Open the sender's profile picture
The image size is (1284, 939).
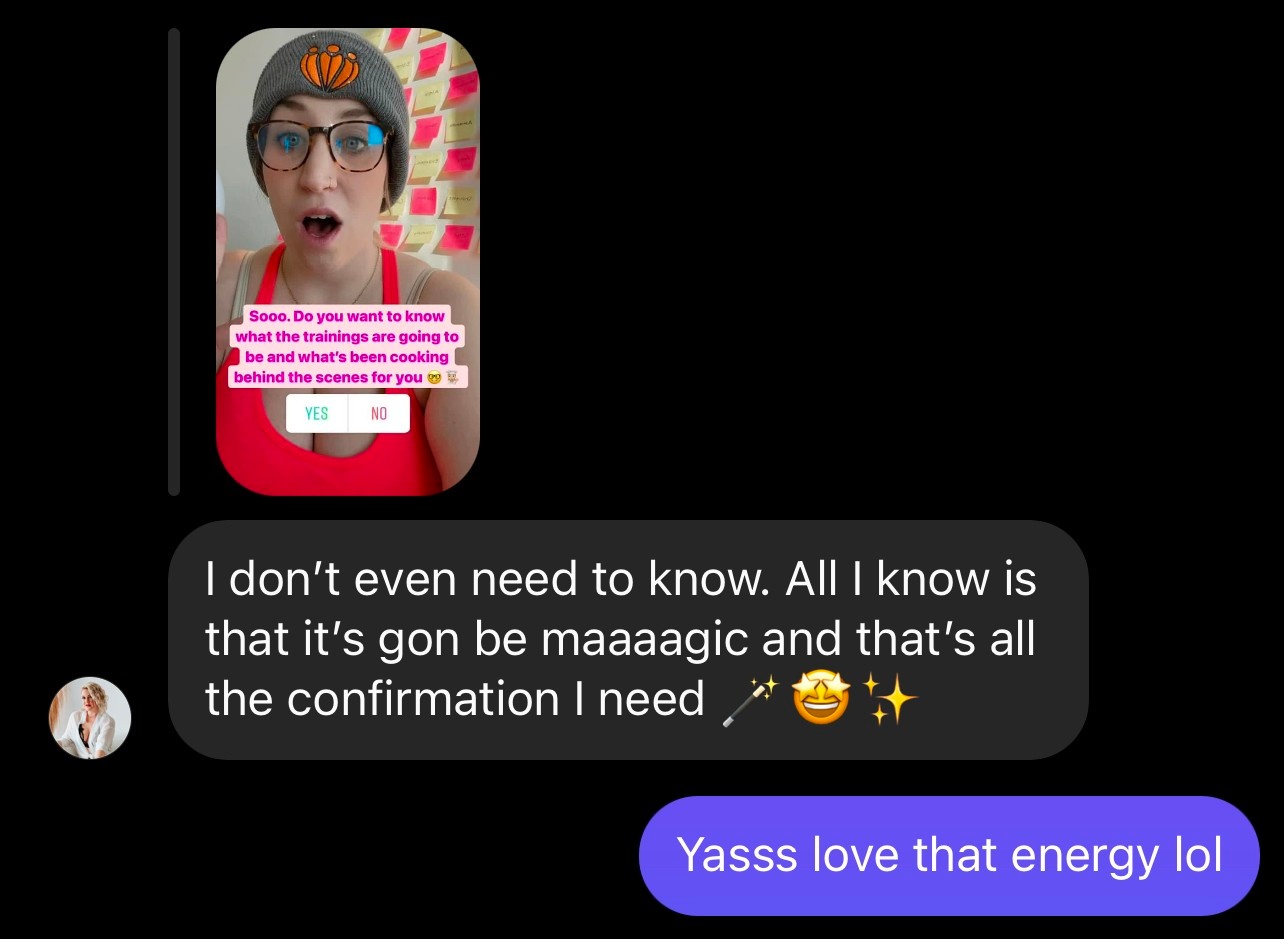coord(90,717)
